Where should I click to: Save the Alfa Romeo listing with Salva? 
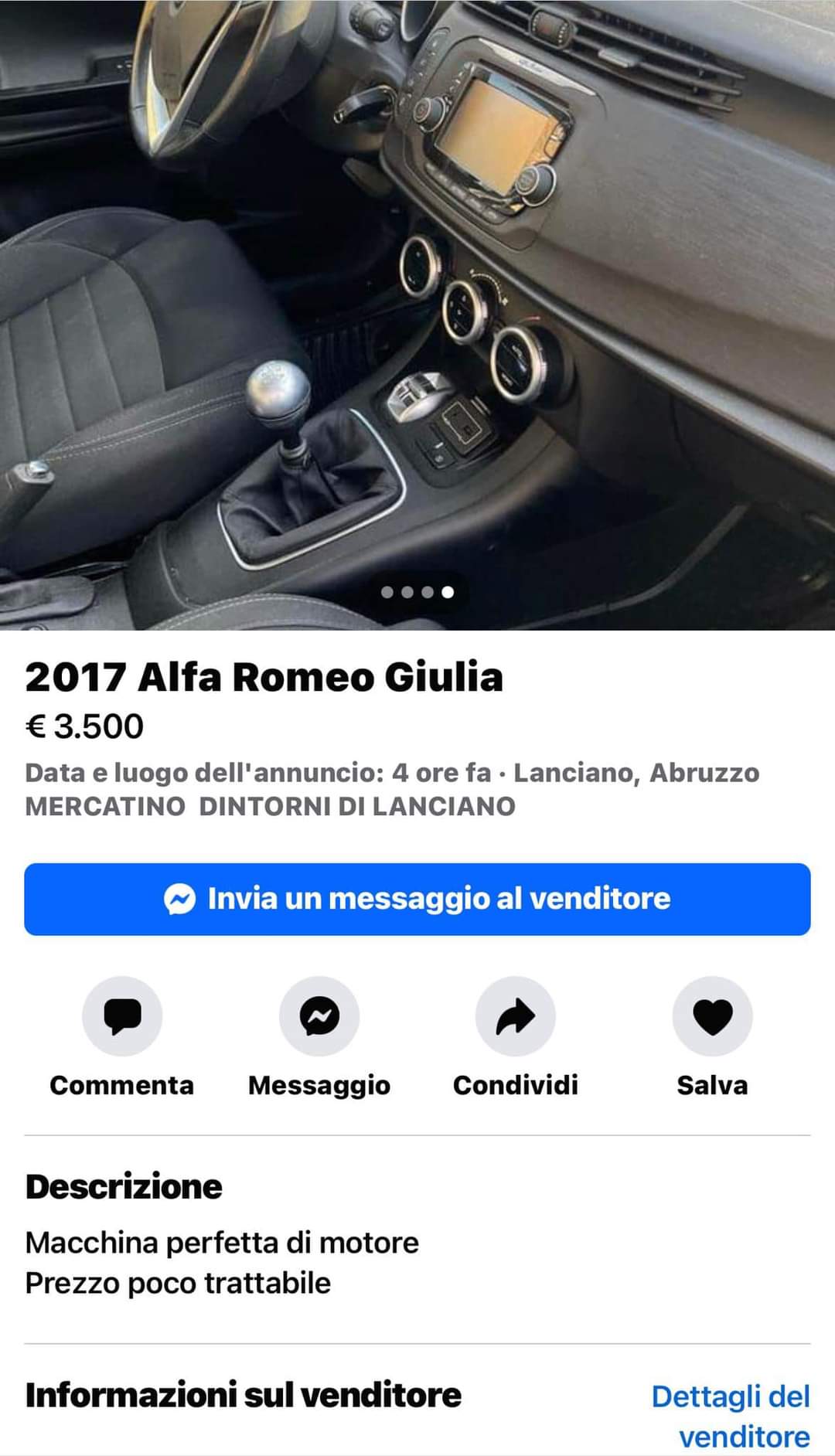(x=712, y=1016)
